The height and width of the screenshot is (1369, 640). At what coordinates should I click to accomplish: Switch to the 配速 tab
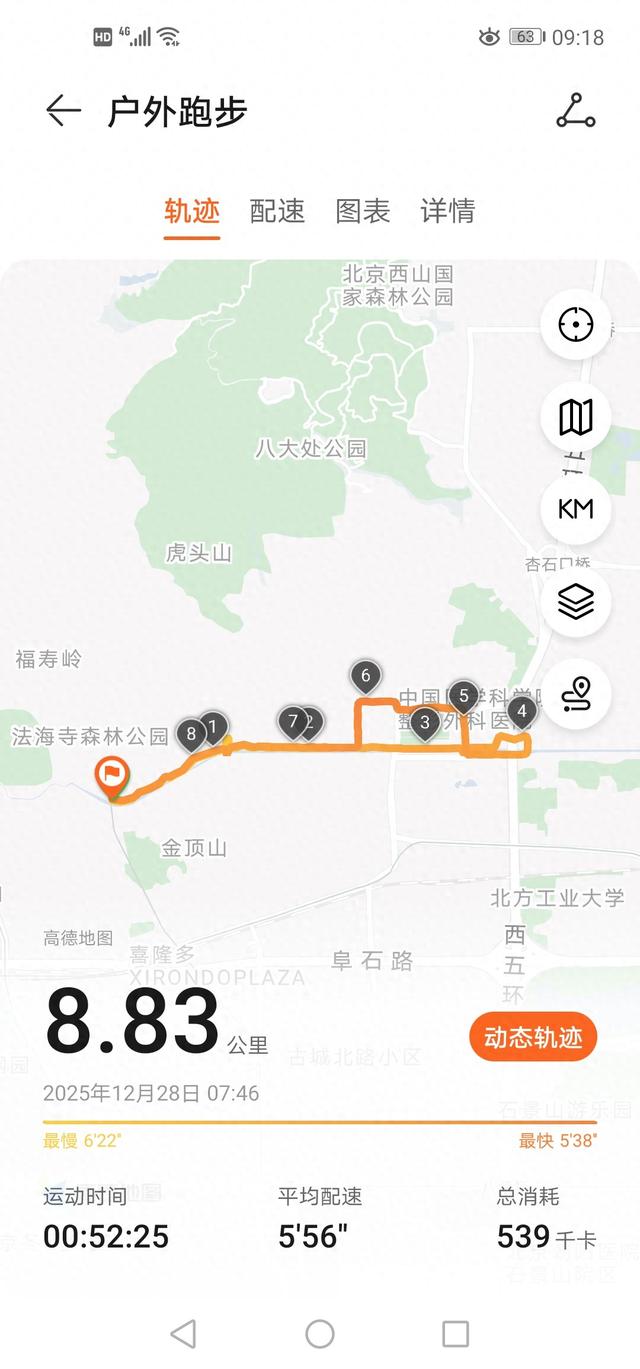277,211
